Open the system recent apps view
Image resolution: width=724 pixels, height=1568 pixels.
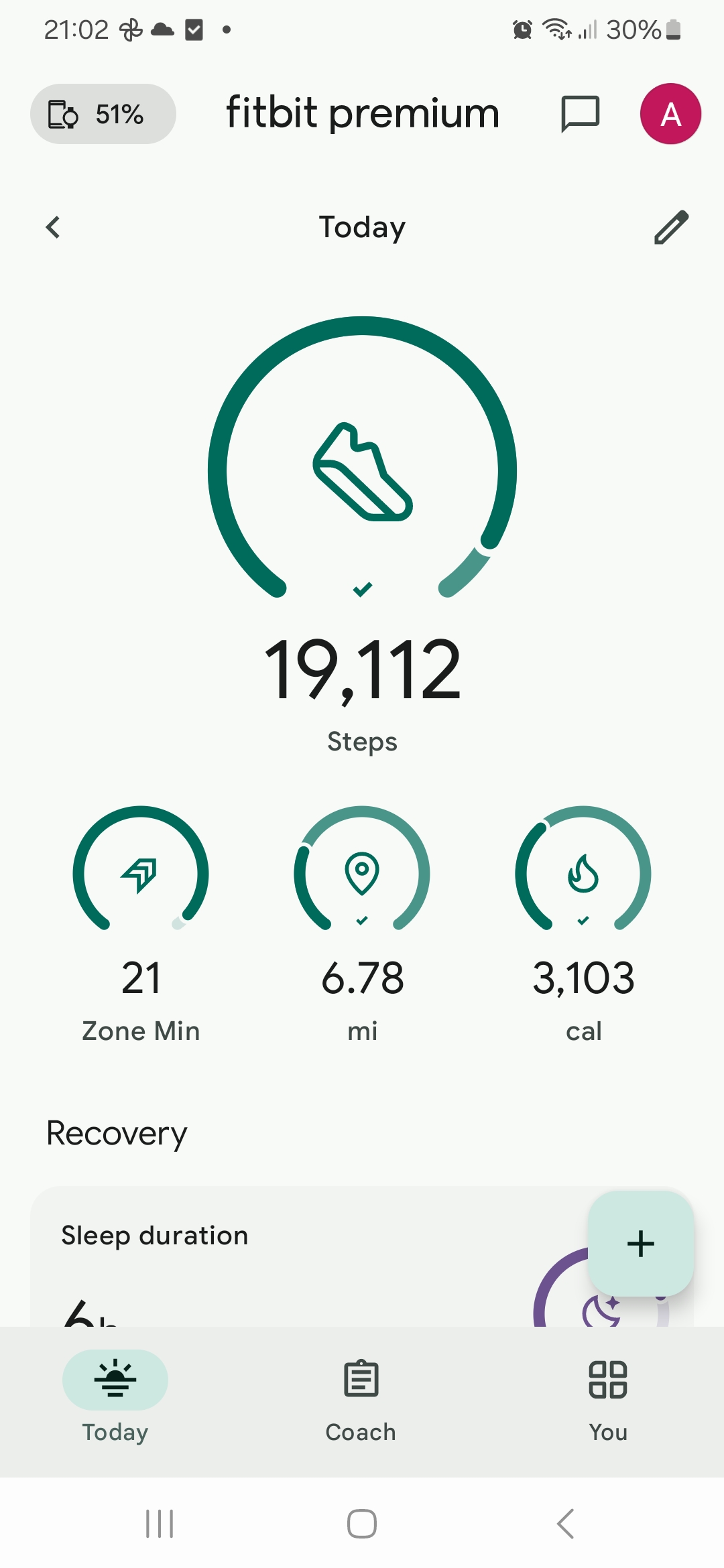[x=160, y=1524]
